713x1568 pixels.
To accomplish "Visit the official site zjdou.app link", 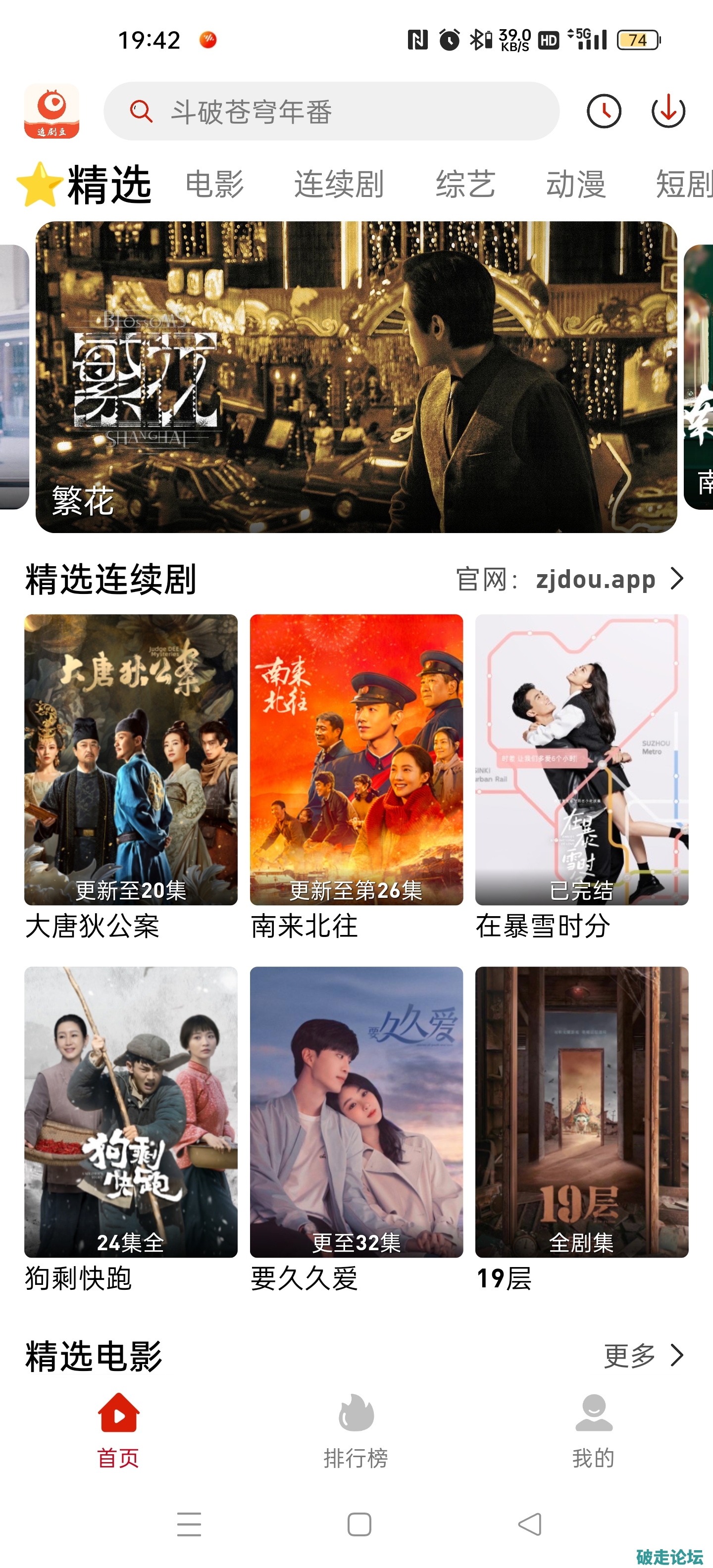I will coord(596,579).
